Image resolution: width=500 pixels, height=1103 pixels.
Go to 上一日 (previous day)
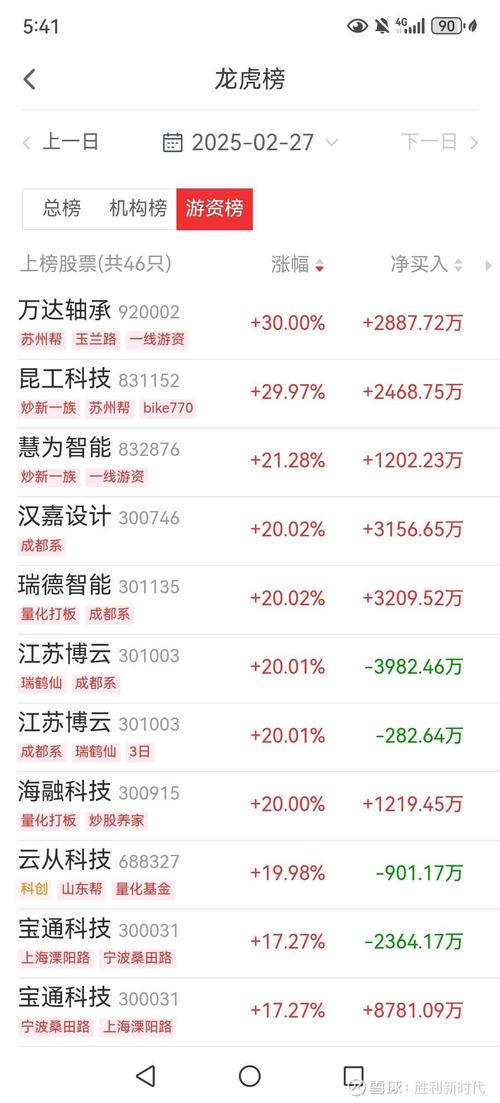(x=60, y=142)
